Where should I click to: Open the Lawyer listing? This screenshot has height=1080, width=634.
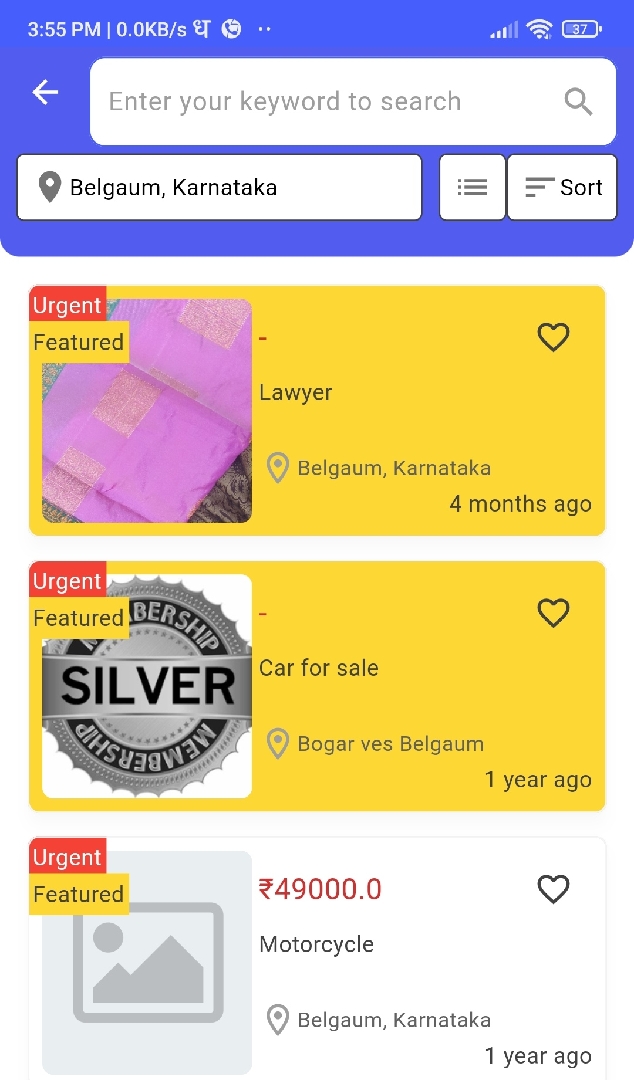coord(295,393)
